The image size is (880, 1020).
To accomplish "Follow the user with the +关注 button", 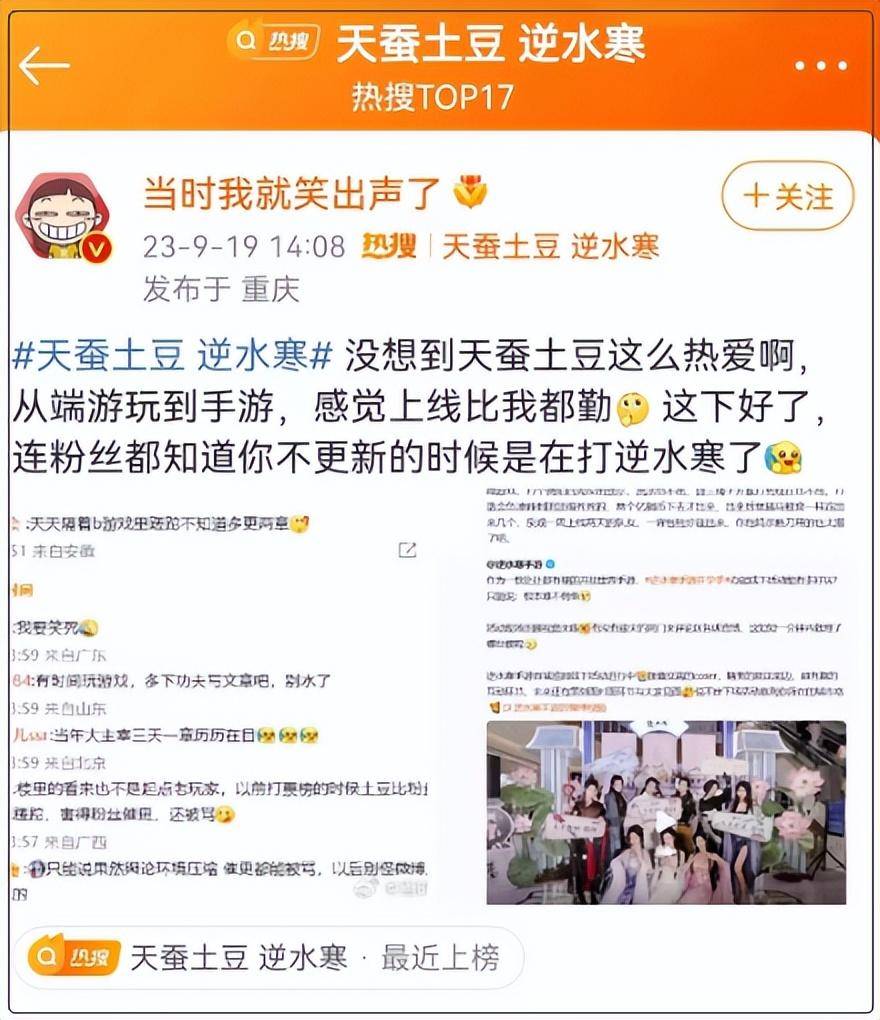I will click(x=788, y=196).
